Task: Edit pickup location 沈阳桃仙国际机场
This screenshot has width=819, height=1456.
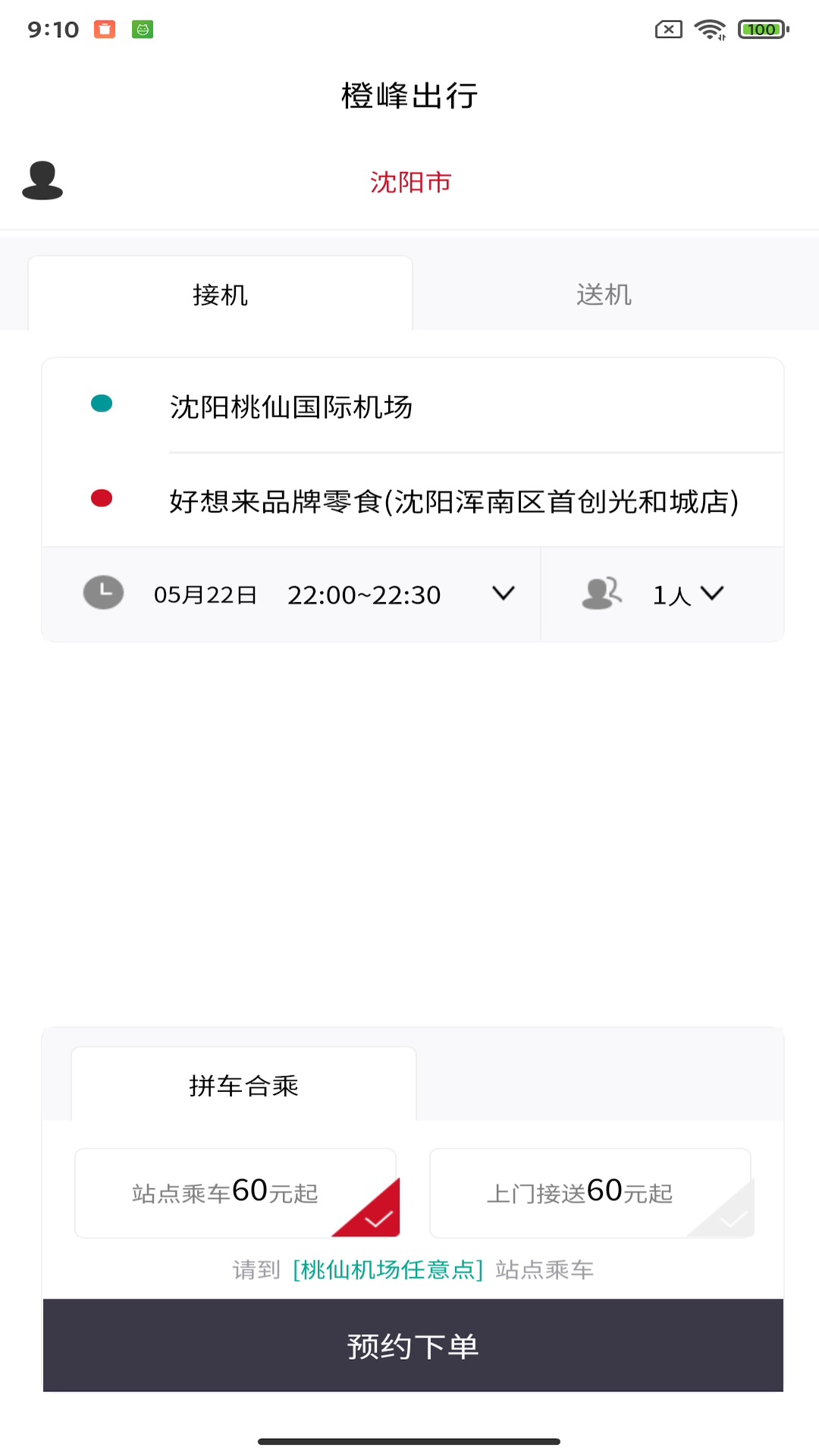Action: [x=291, y=407]
